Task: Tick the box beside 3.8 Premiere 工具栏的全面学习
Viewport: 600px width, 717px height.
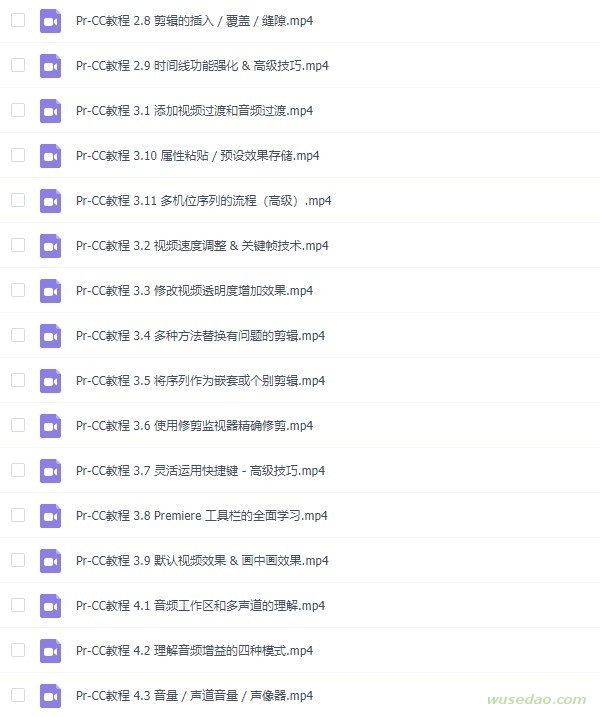Action: pos(18,515)
